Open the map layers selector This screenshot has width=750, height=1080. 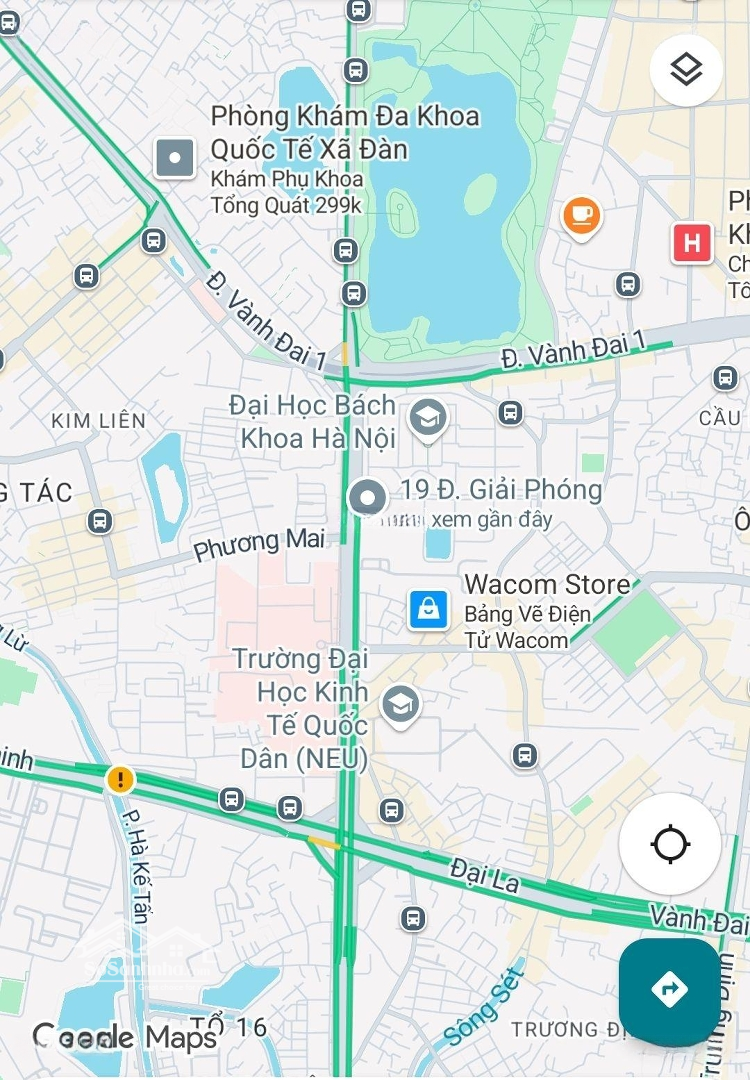tap(686, 69)
